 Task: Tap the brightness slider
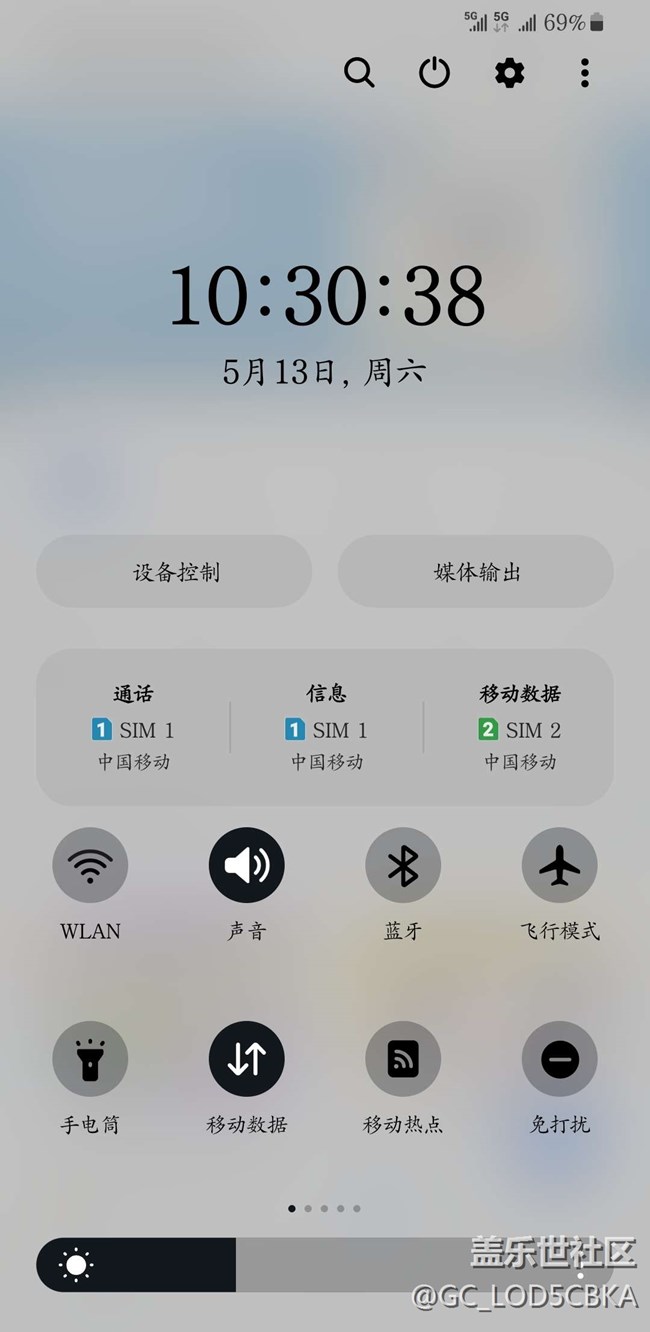point(325,1265)
